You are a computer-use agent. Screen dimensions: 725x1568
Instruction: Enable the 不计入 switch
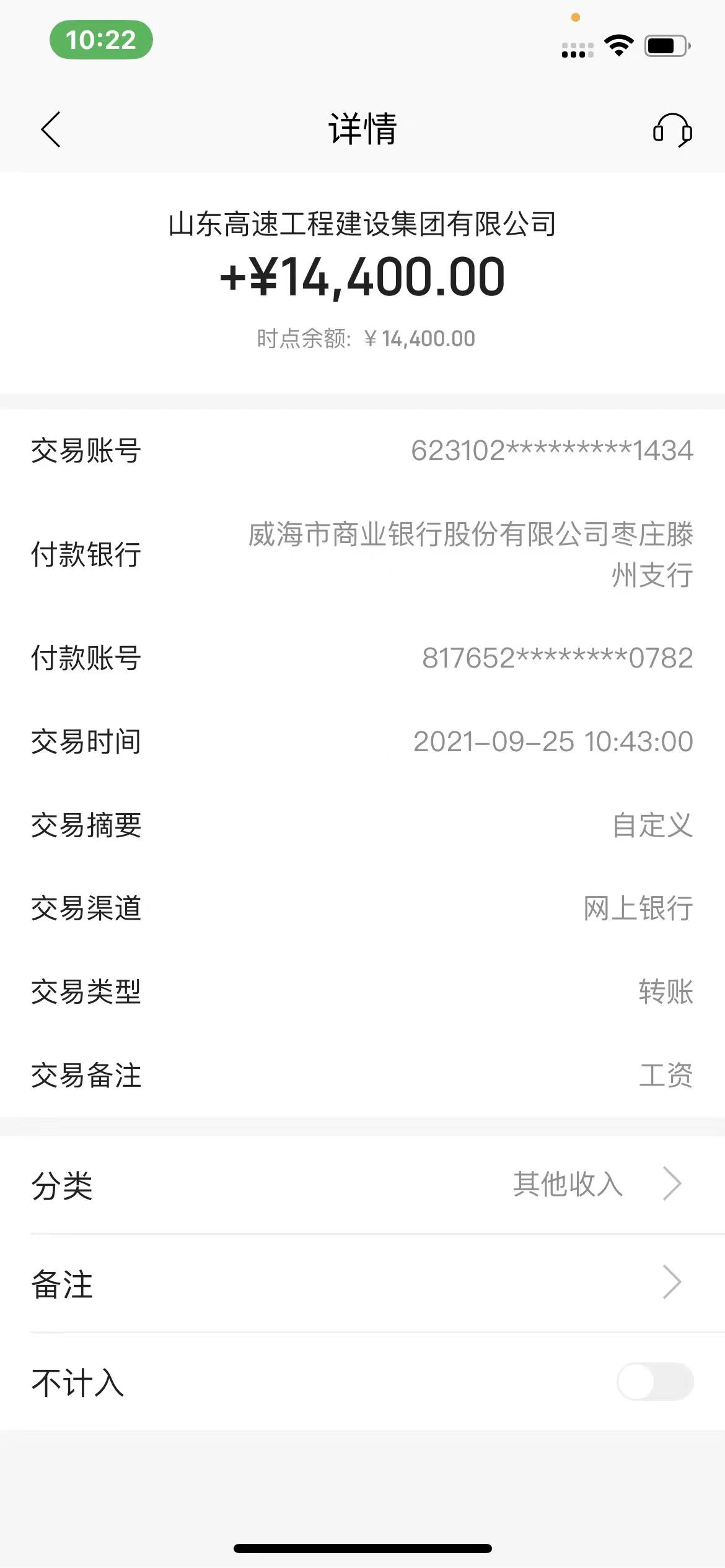click(x=654, y=1382)
